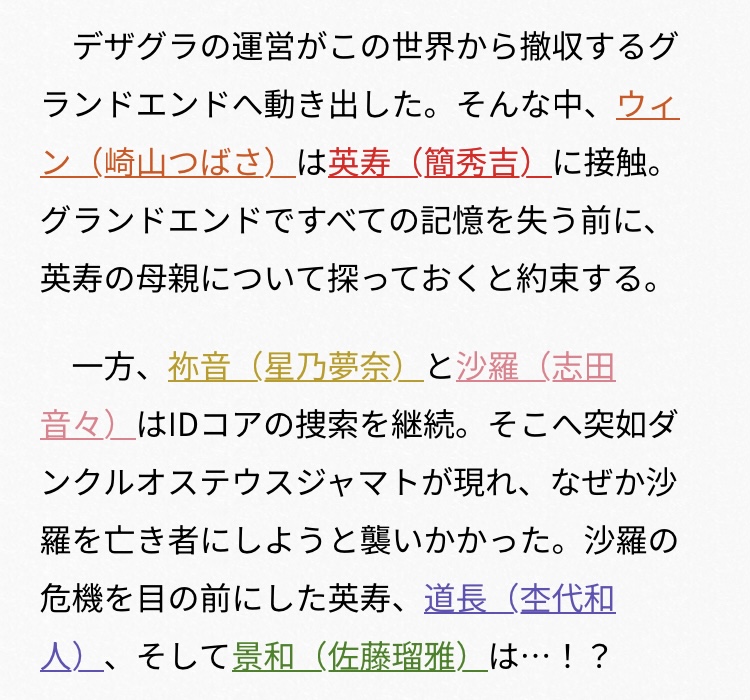Open the 英寿（簡秀吉）link

pos(438,162)
